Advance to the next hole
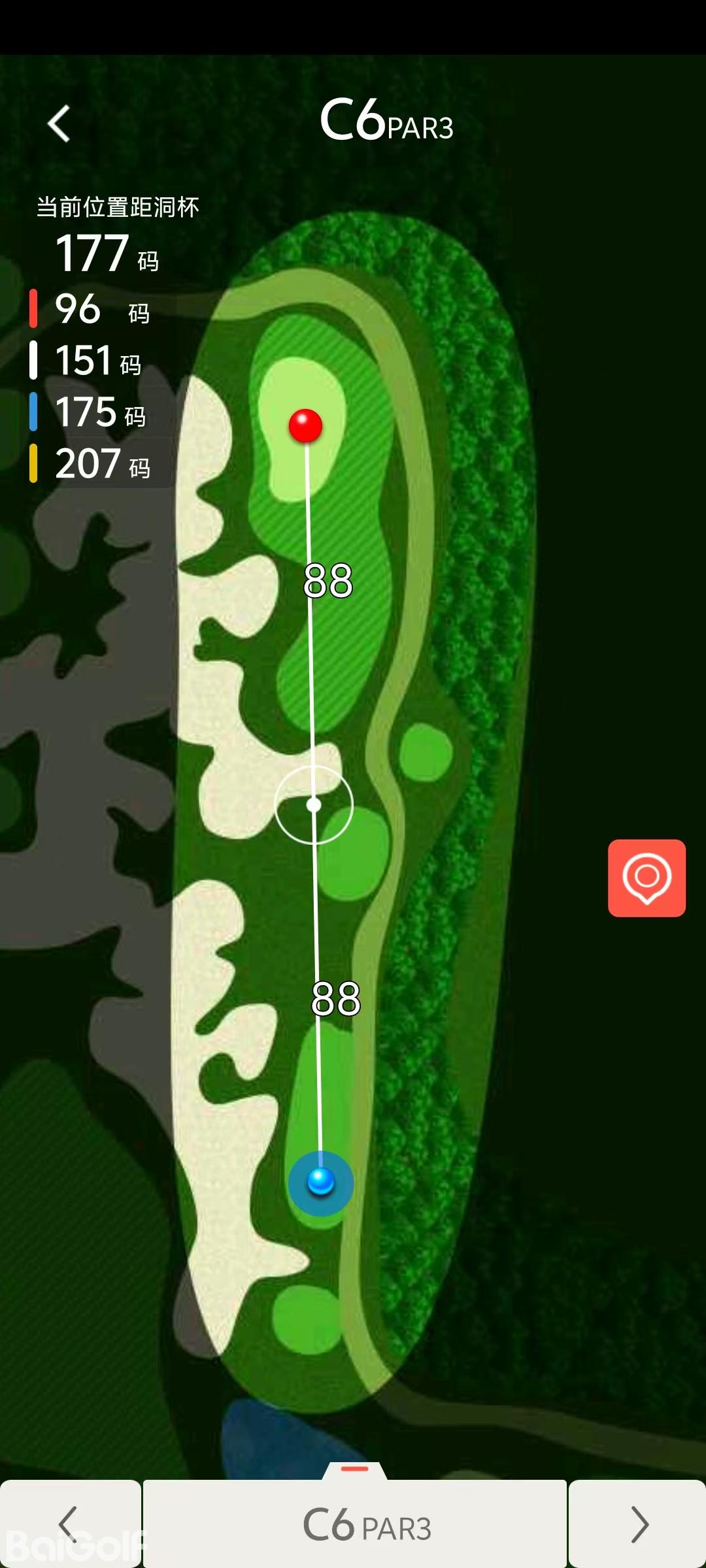The height and width of the screenshot is (1568, 706). 638,1524
